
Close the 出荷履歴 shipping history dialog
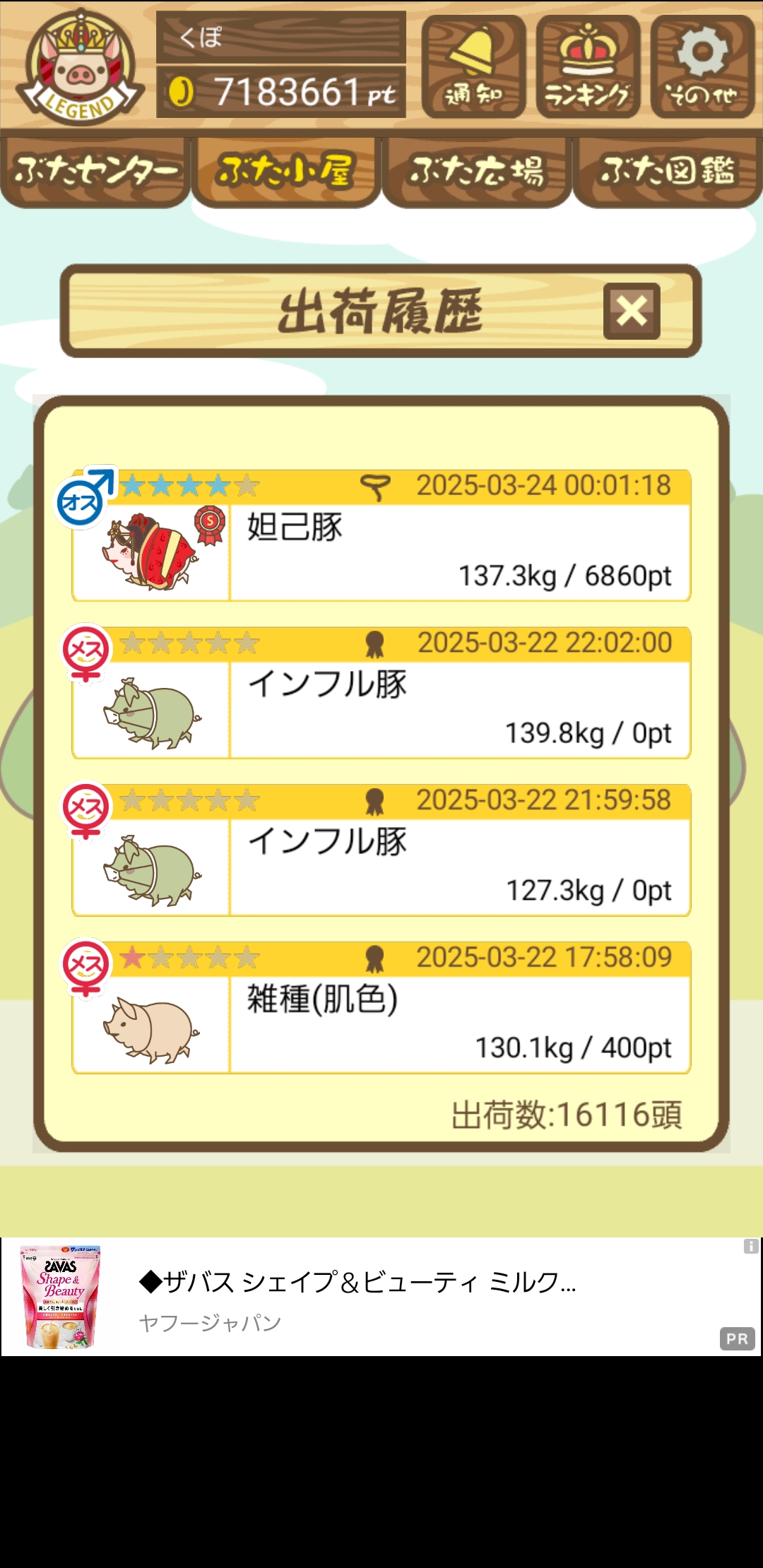tap(632, 311)
